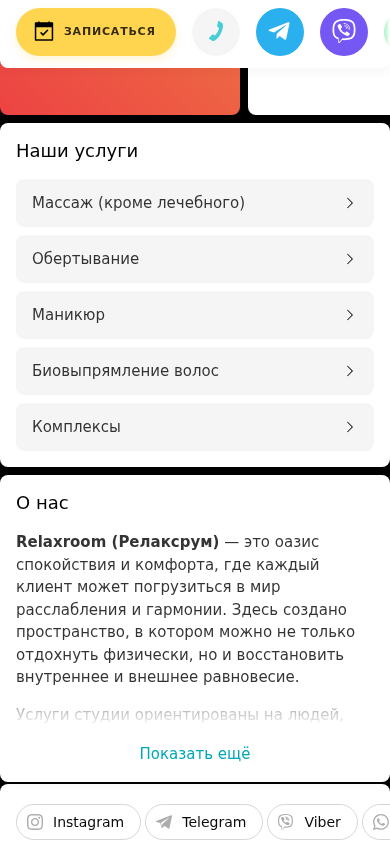Expand description with Показать ещё
The height and width of the screenshot is (844, 390).
(x=195, y=753)
